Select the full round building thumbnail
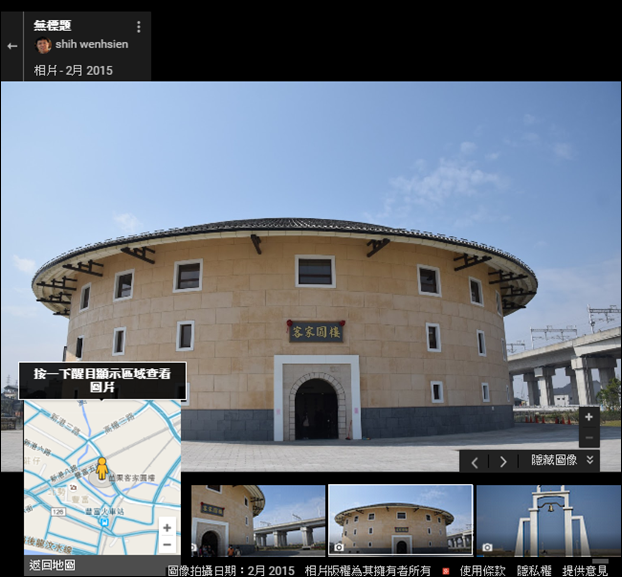This screenshot has height=577, width=622. [x=400, y=520]
